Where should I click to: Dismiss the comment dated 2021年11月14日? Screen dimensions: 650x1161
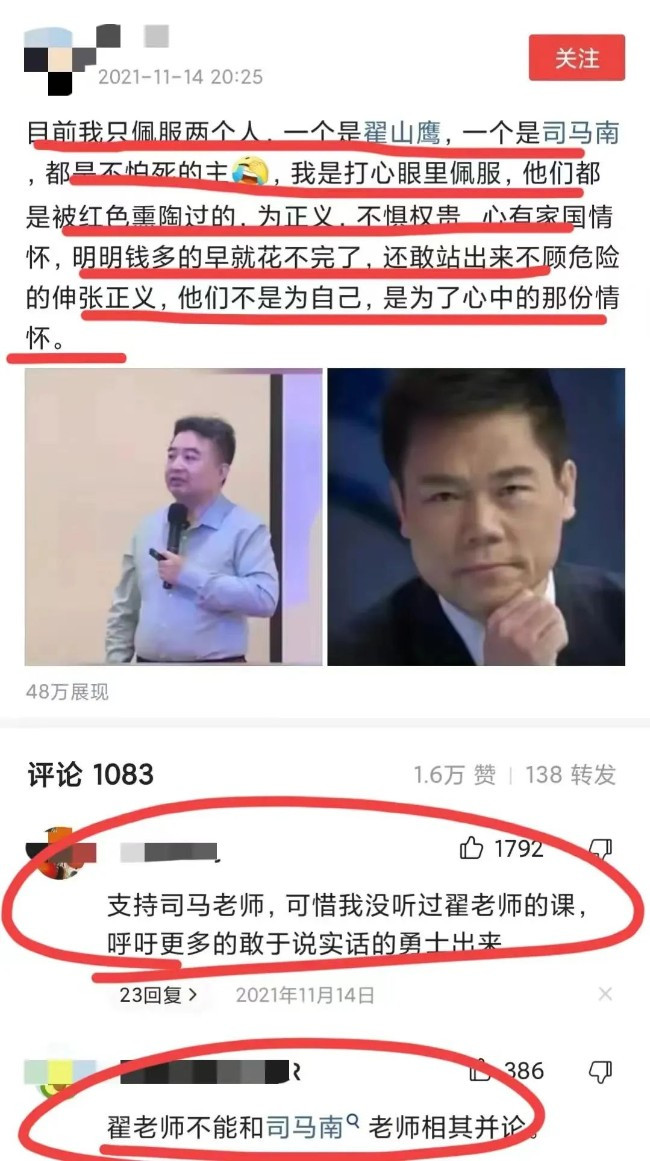click(x=605, y=994)
